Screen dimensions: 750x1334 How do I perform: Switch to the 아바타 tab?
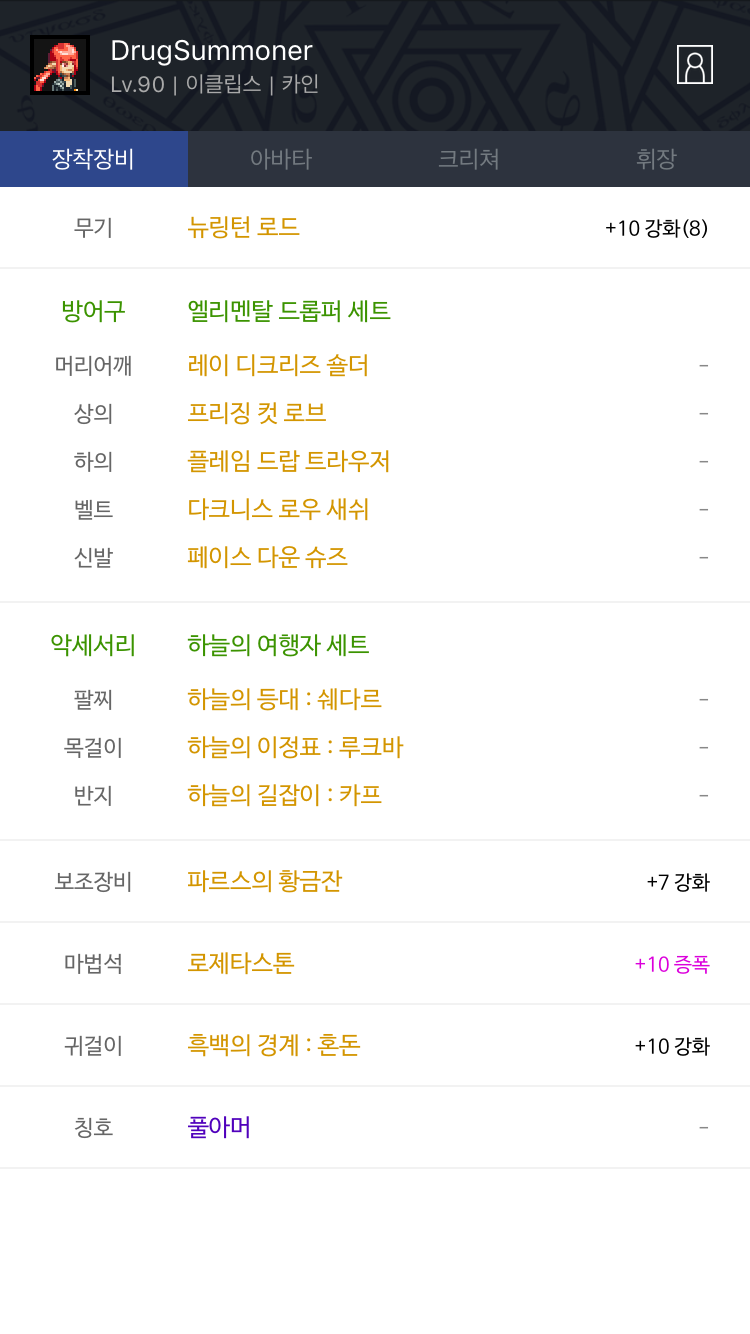281,158
